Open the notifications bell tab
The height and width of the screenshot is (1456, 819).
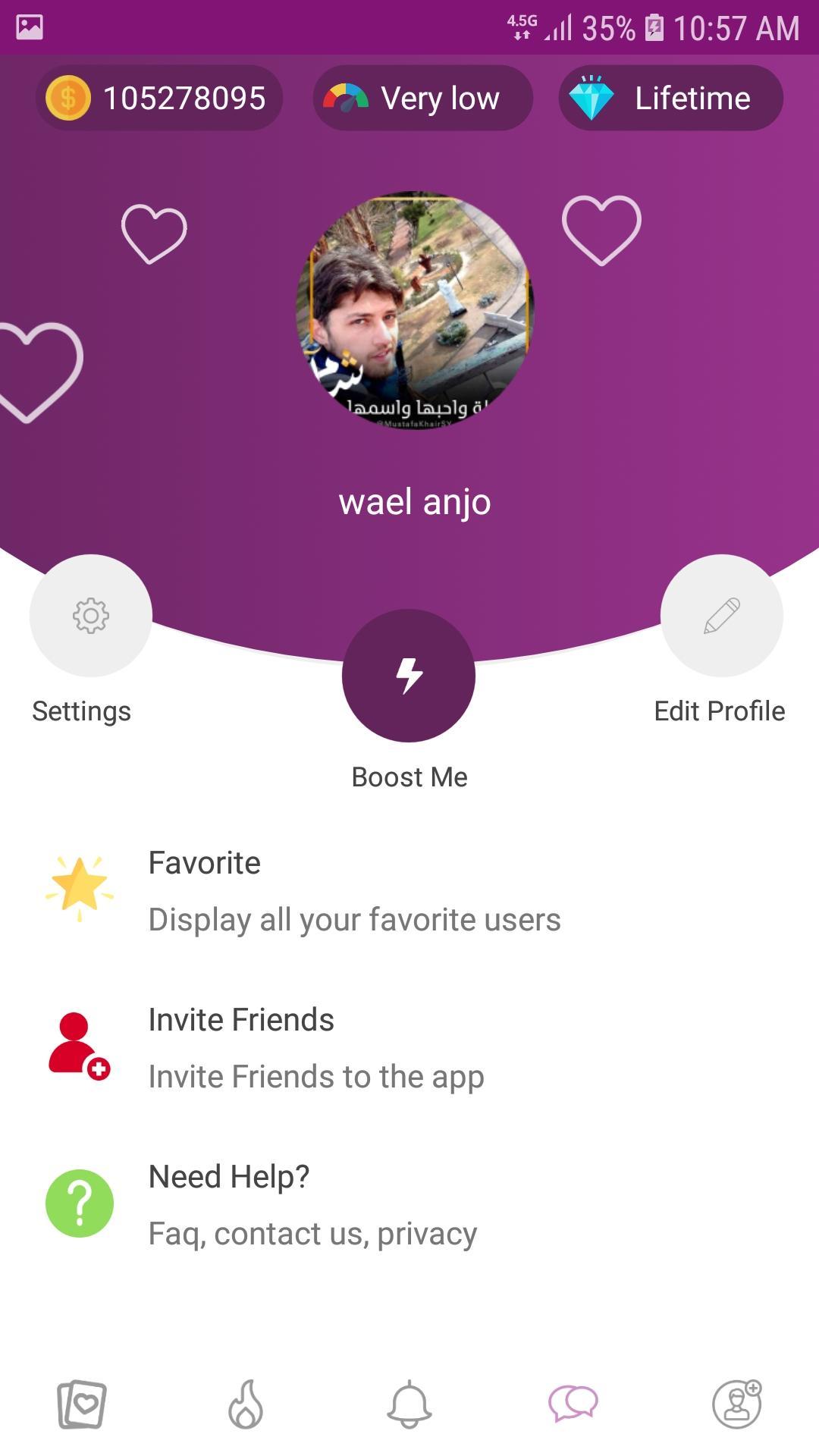click(x=409, y=1404)
